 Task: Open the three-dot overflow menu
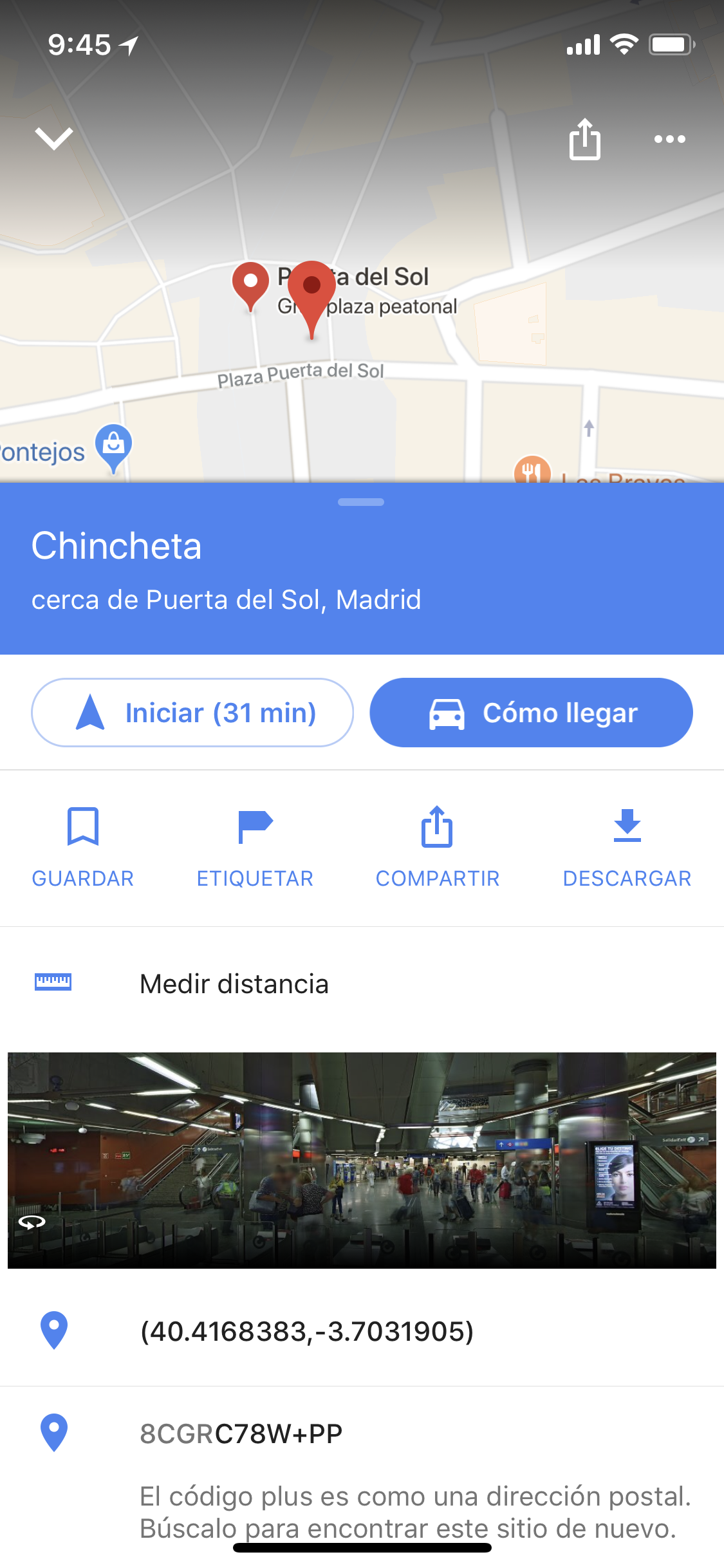point(669,138)
